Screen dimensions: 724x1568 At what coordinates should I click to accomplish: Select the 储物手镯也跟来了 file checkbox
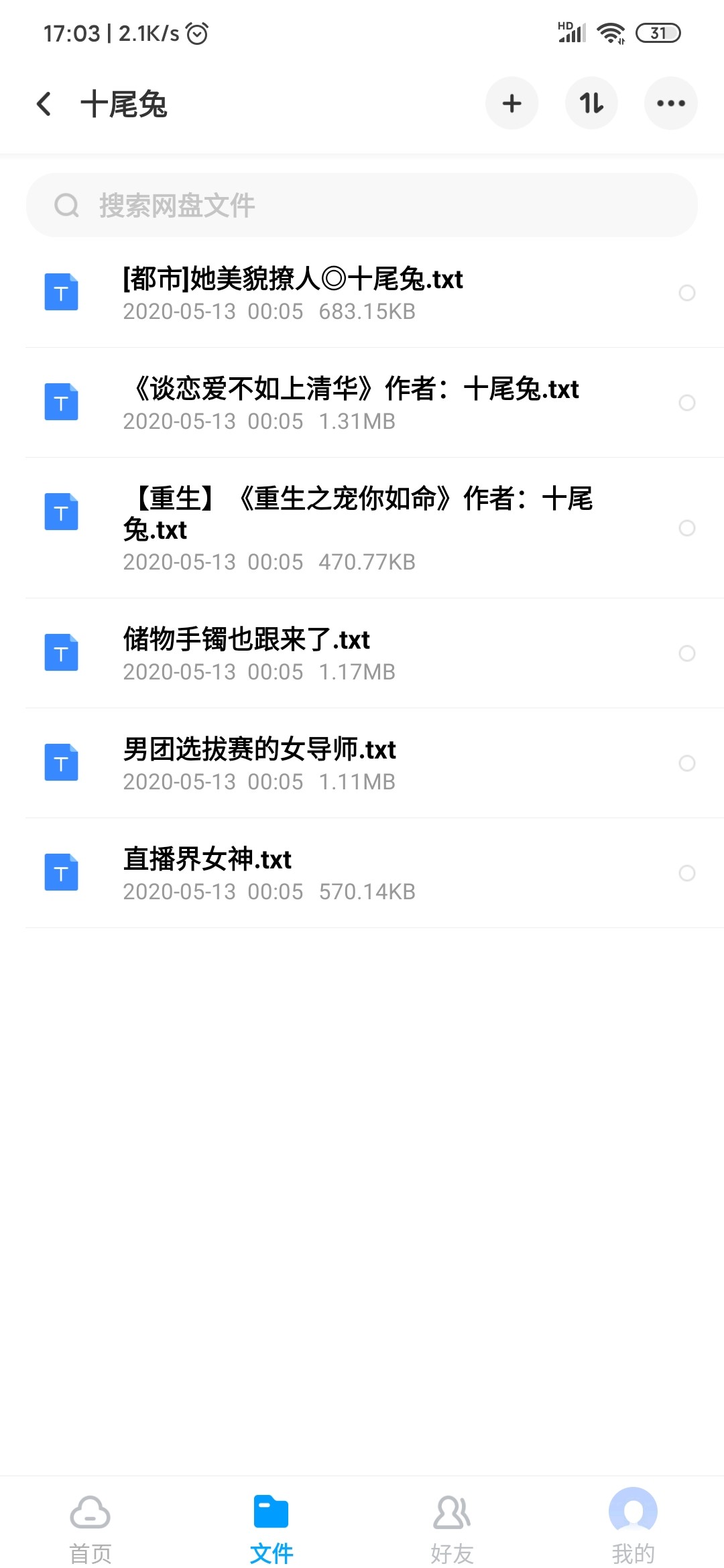pos(687,653)
